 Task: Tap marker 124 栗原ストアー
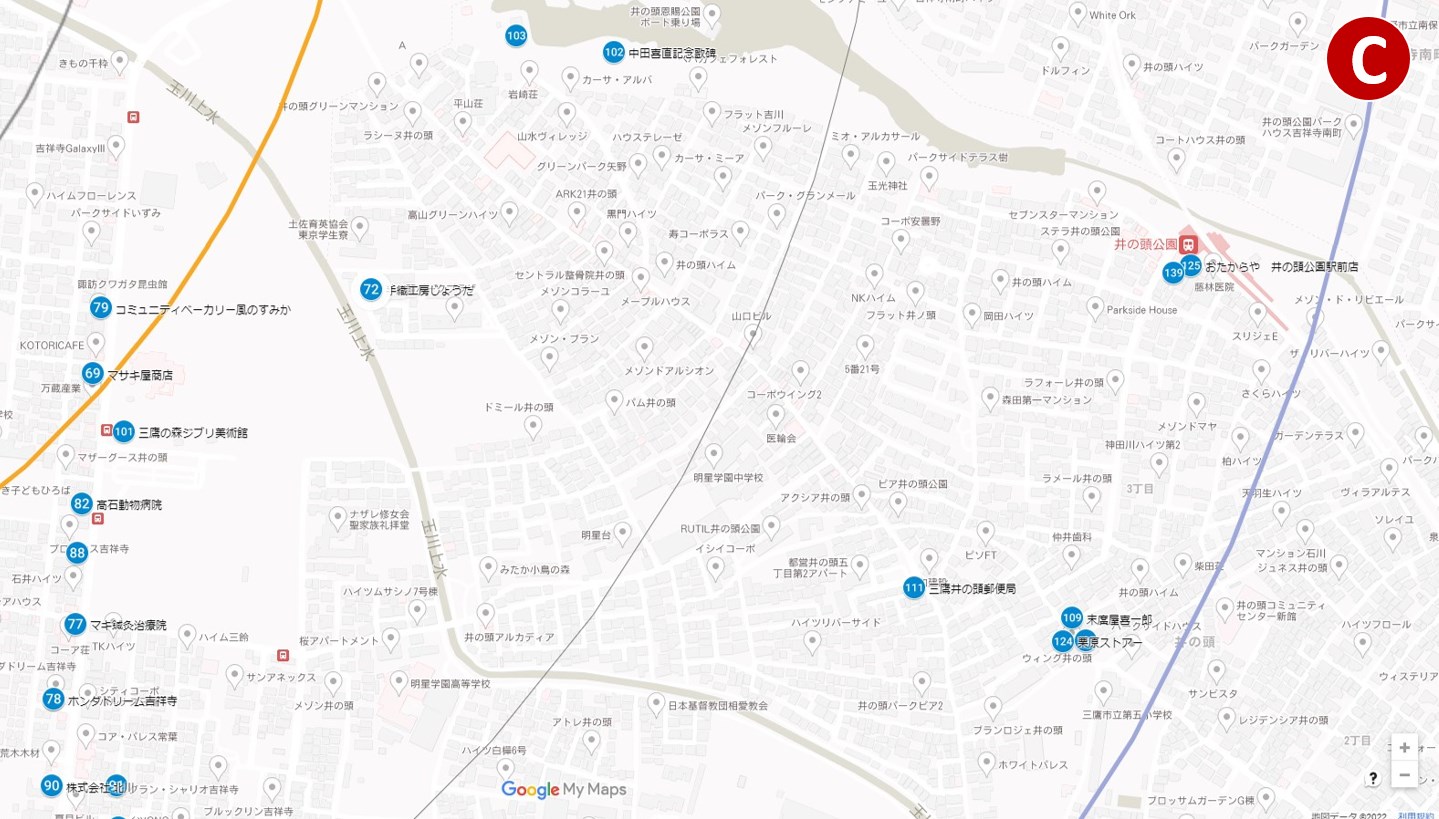(x=1062, y=642)
